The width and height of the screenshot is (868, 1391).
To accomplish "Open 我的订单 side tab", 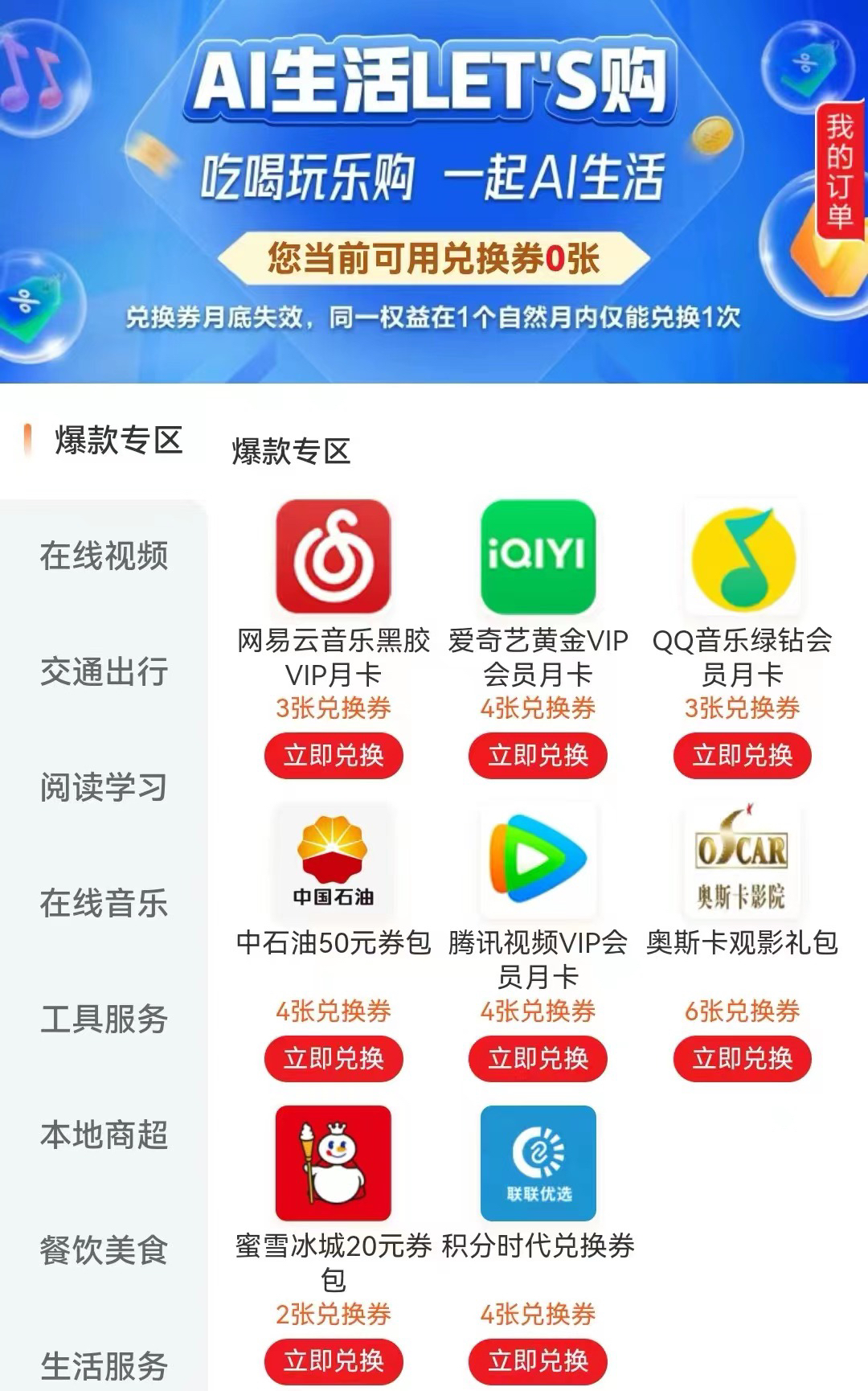I will (840, 171).
